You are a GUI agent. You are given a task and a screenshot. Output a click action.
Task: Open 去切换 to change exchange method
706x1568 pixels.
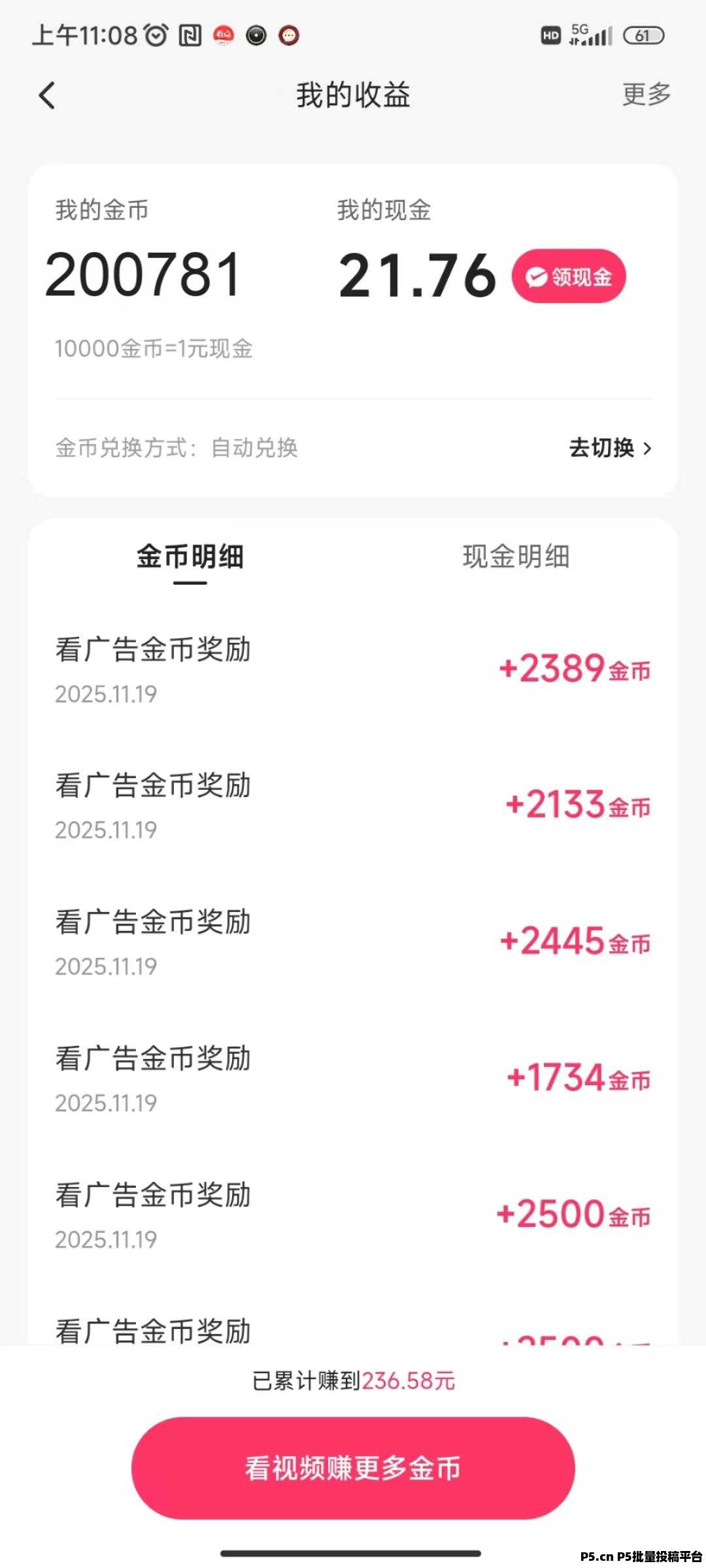[610, 448]
